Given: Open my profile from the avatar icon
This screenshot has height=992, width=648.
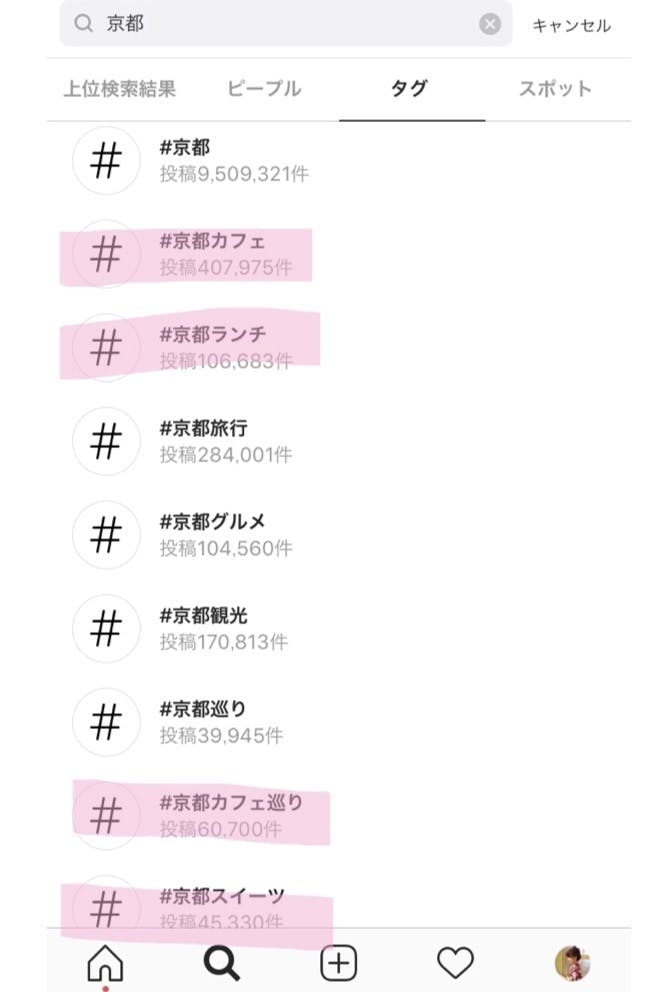Looking at the screenshot, I should (x=573, y=964).
